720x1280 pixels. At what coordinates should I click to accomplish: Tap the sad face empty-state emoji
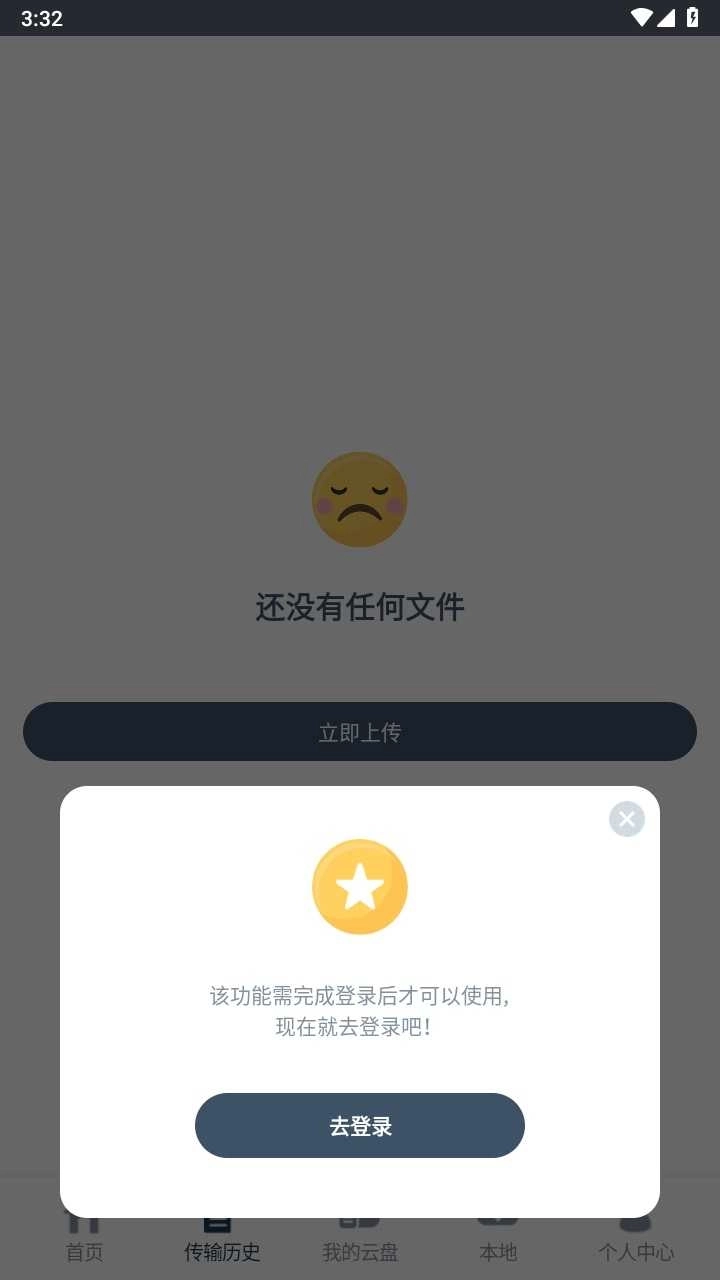(x=360, y=499)
